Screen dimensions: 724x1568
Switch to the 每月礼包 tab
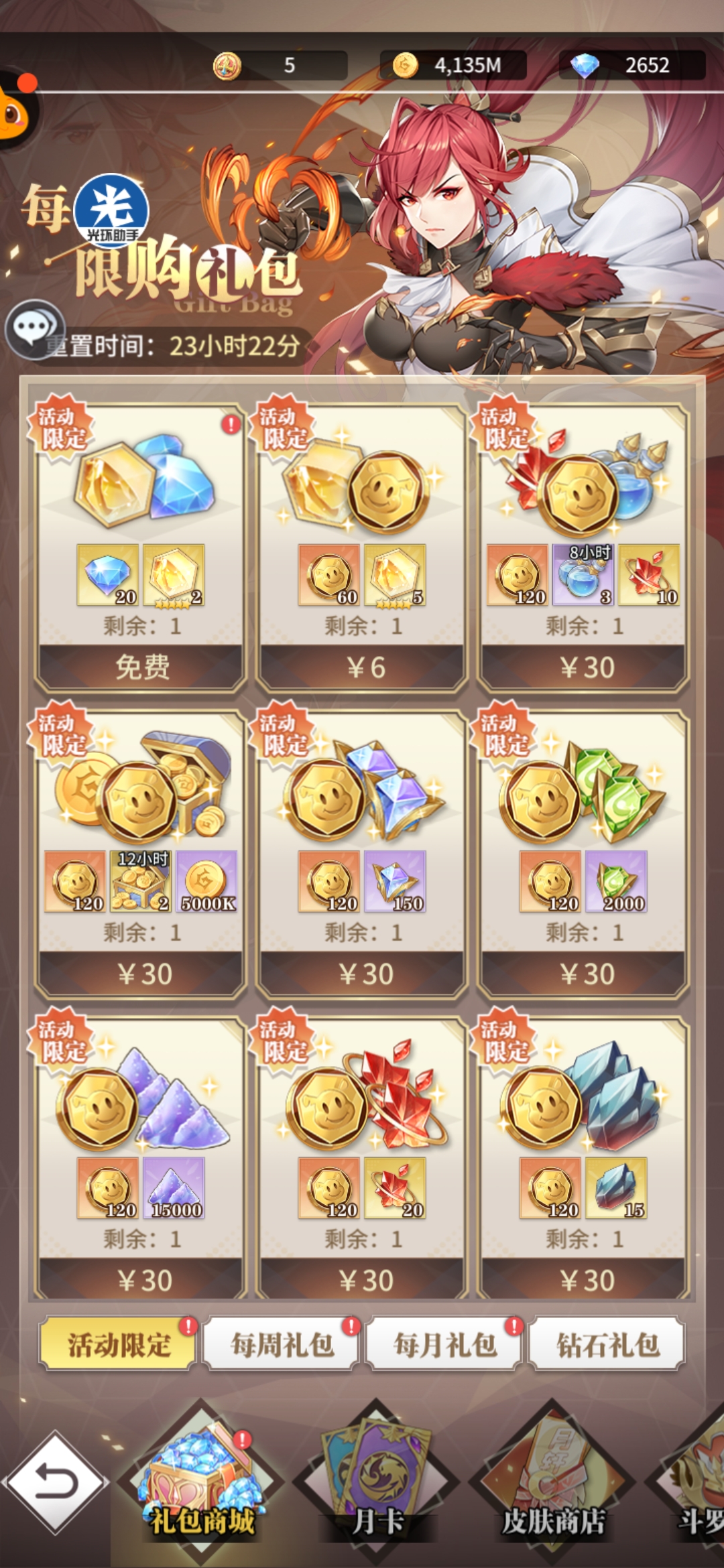click(444, 1344)
